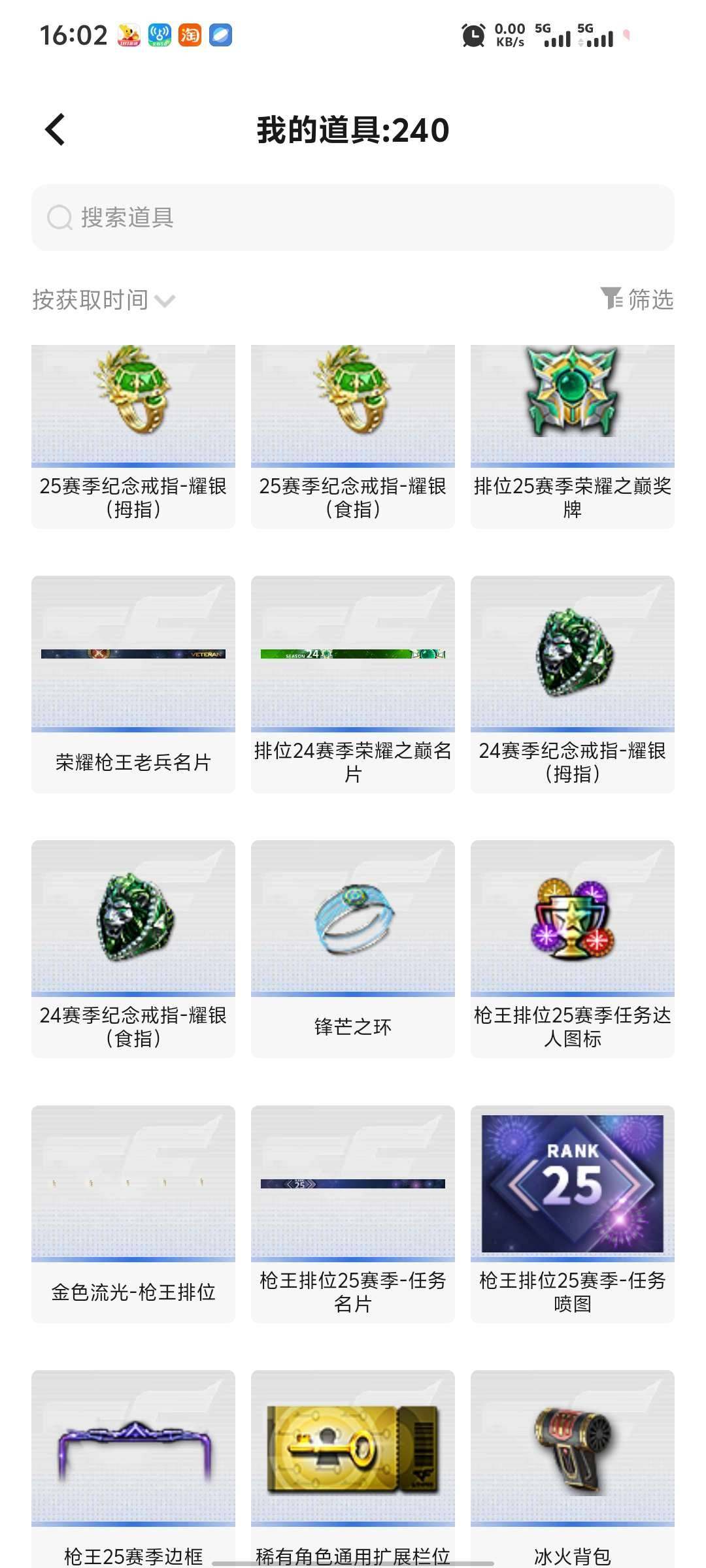The height and width of the screenshot is (1568, 706).
Task: Tap the search magnifier icon
Action: 59,218
